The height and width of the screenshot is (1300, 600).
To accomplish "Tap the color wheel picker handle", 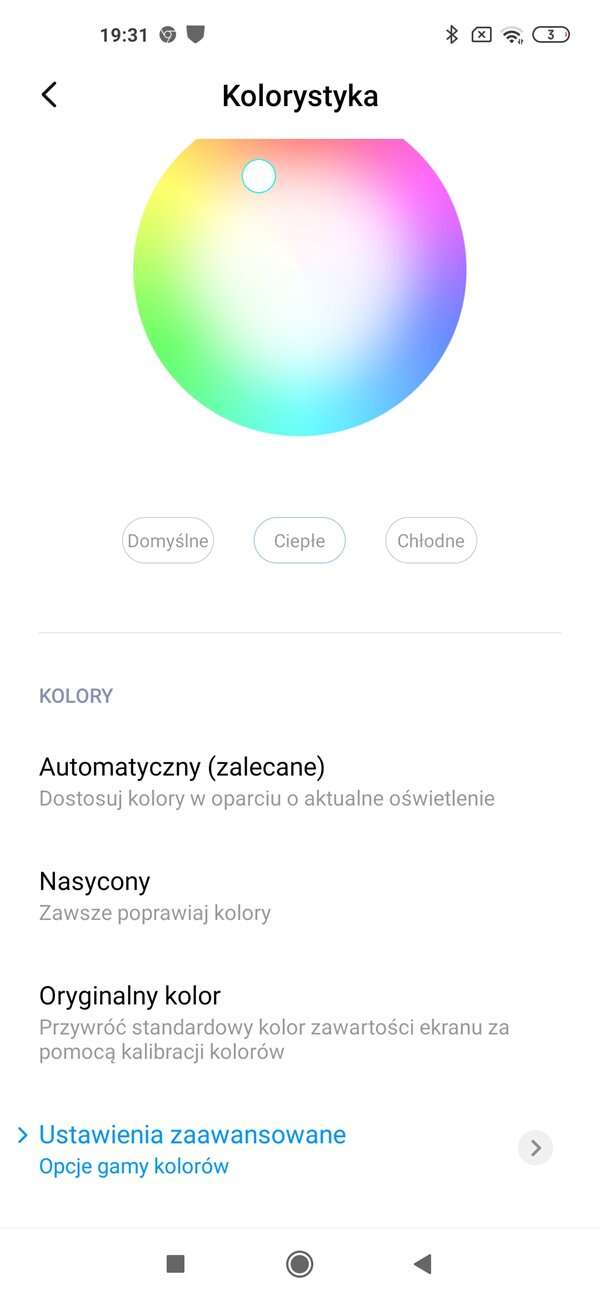I will click(259, 176).
